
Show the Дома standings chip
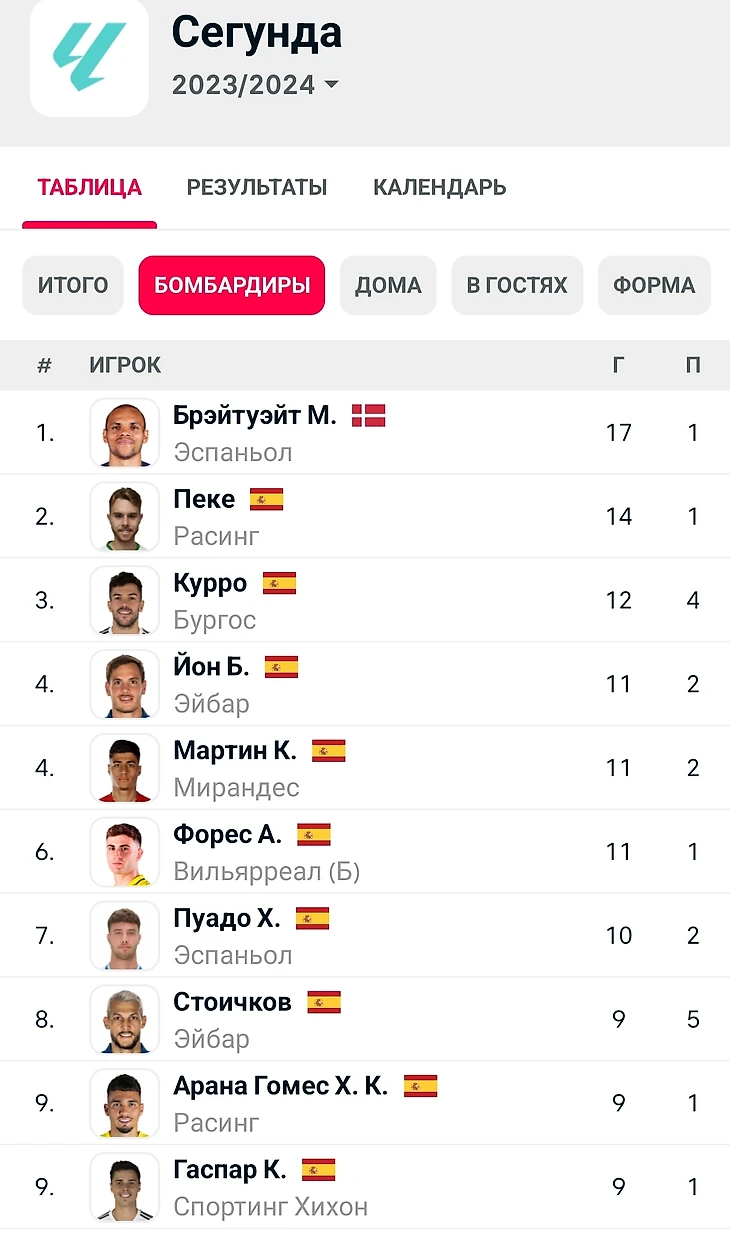tap(388, 285)
